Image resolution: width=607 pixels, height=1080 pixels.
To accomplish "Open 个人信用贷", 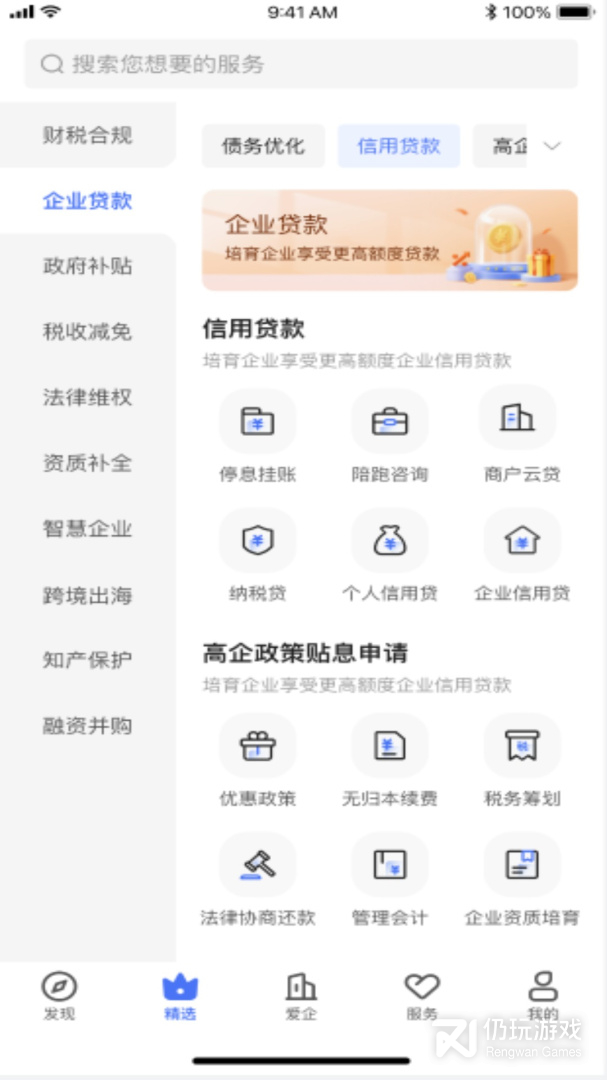I will point(389,554).
